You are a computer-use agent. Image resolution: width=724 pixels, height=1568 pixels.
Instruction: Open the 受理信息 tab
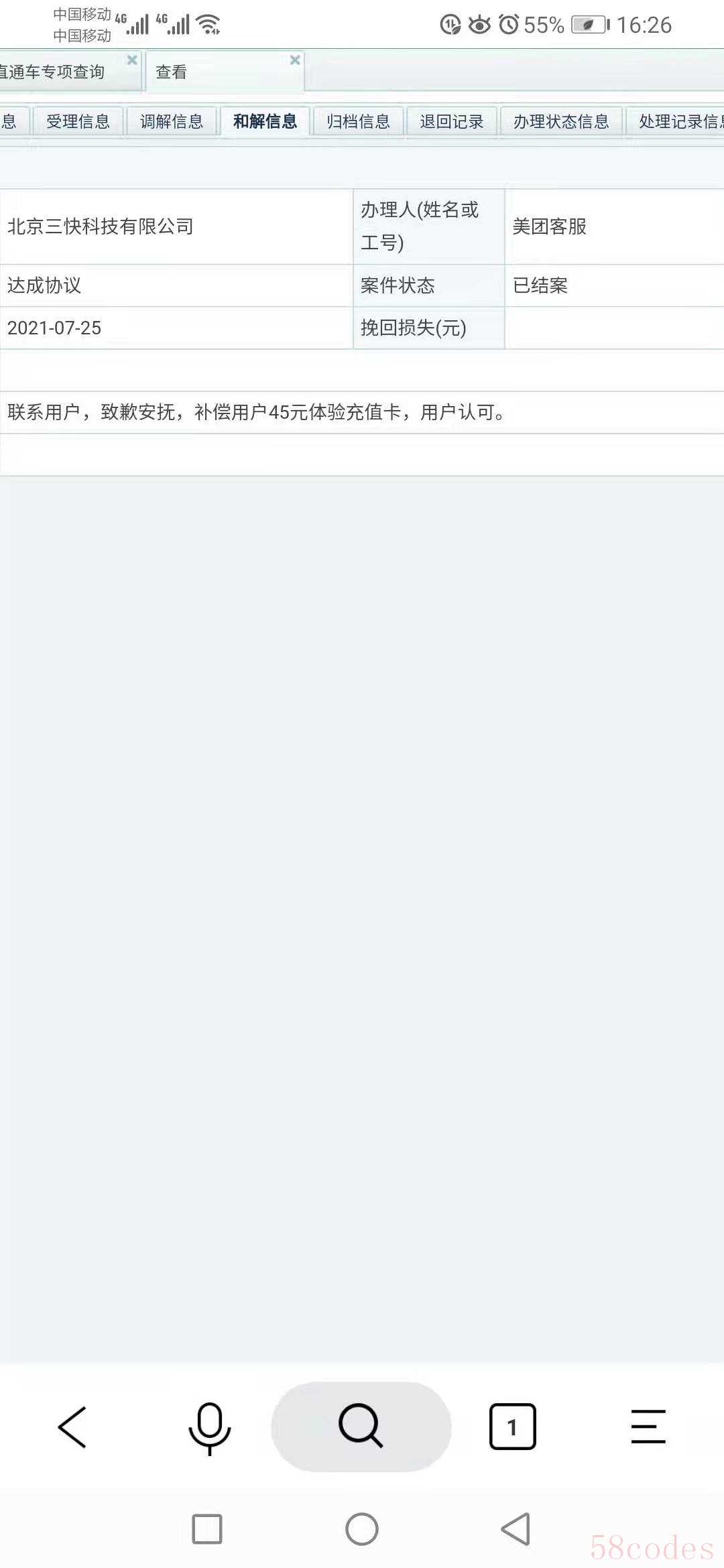pos(78,121)
